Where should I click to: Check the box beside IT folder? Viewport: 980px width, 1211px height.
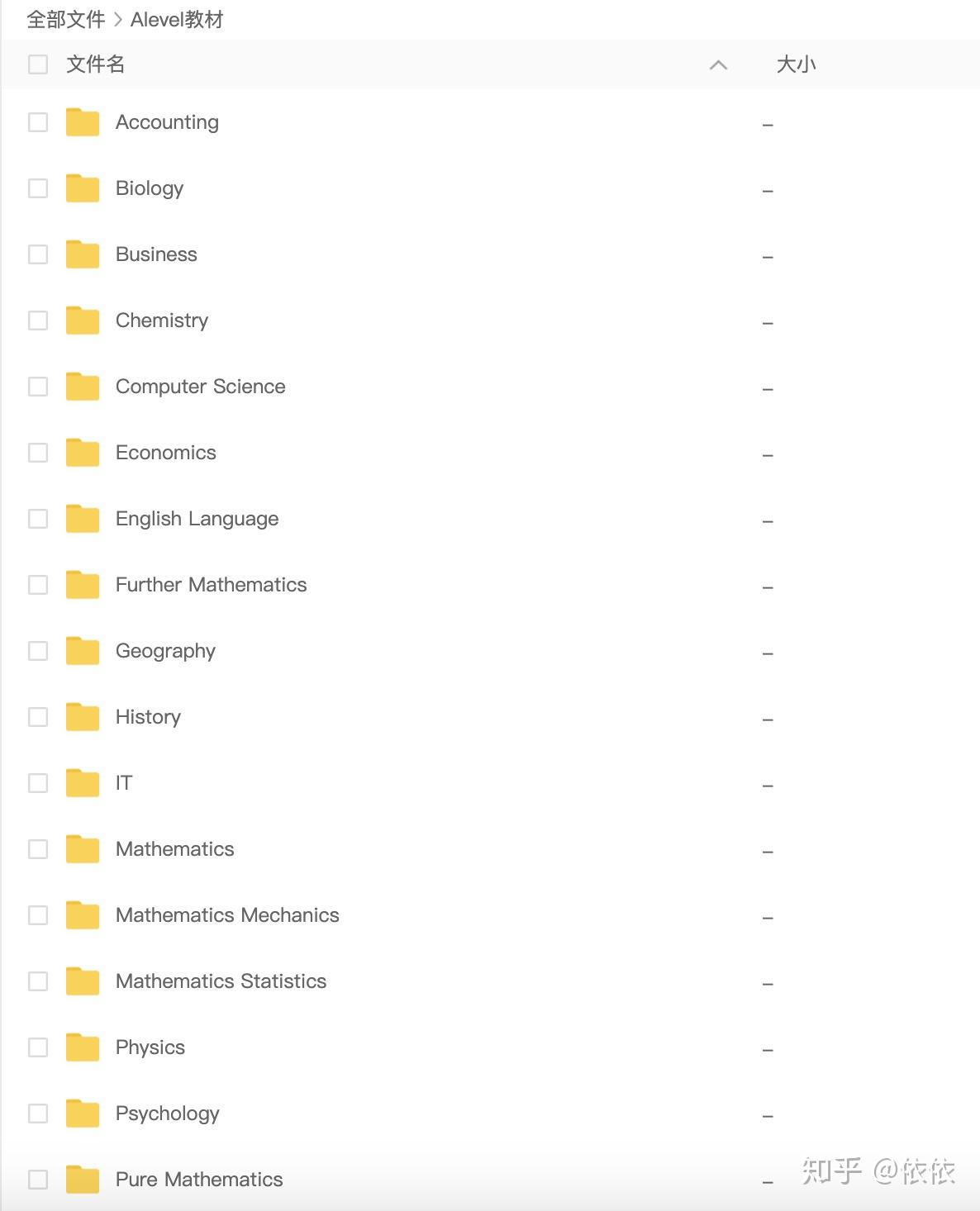pyautogui.click(x=38, y=783)
